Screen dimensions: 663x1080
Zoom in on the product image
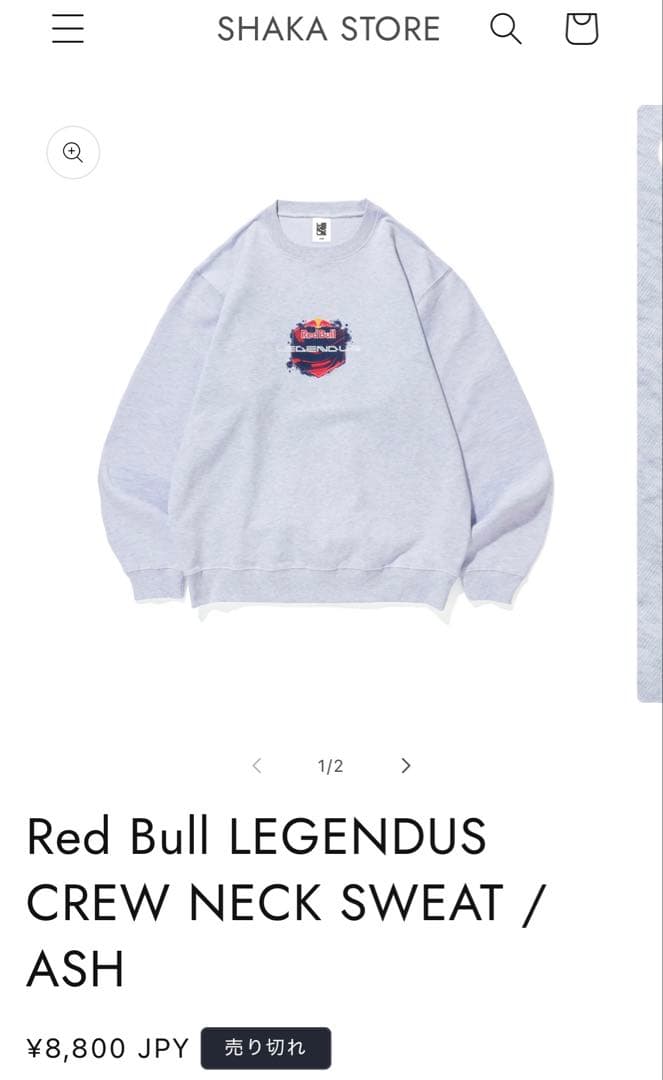tap(73, 152)
